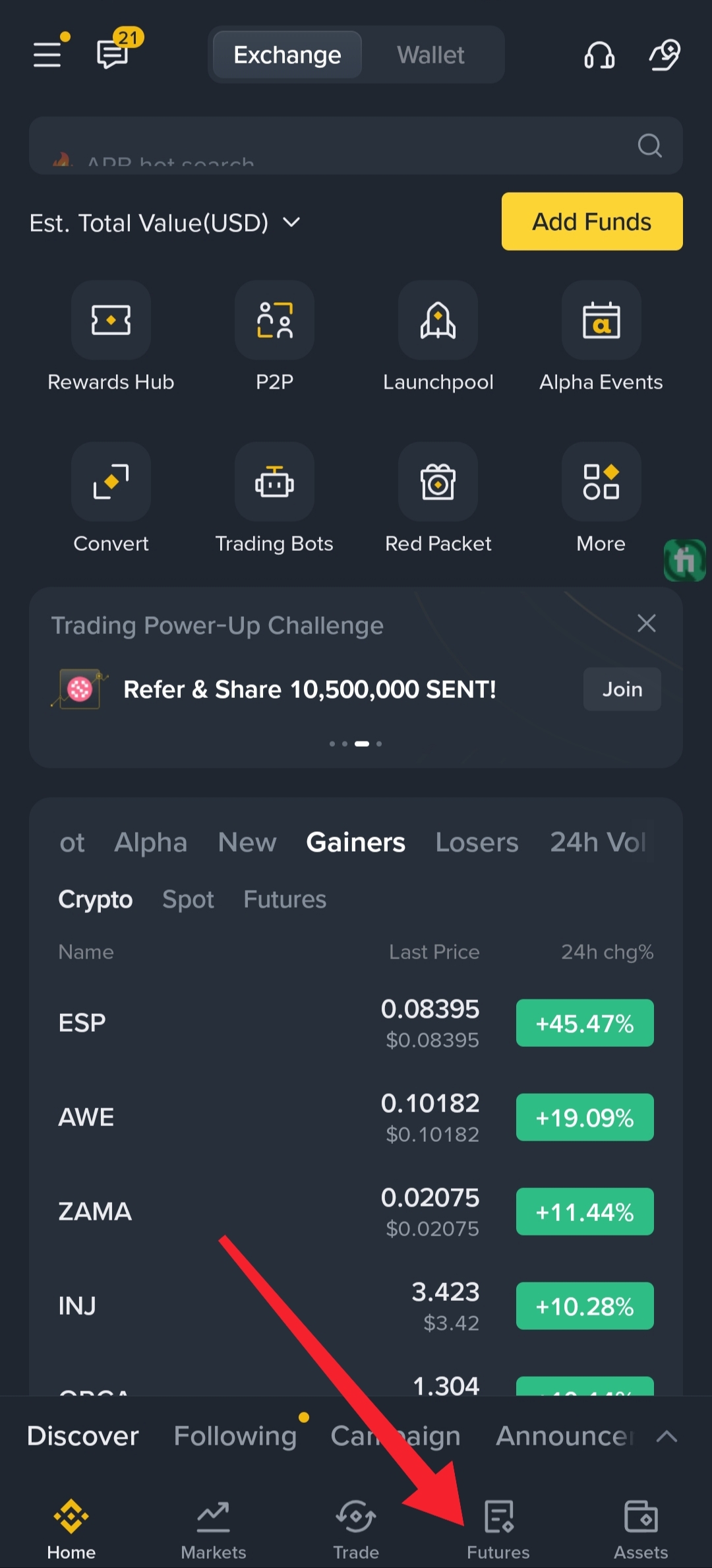712x1568 pixels.
Task: Tap the search field
Action: 355,145
